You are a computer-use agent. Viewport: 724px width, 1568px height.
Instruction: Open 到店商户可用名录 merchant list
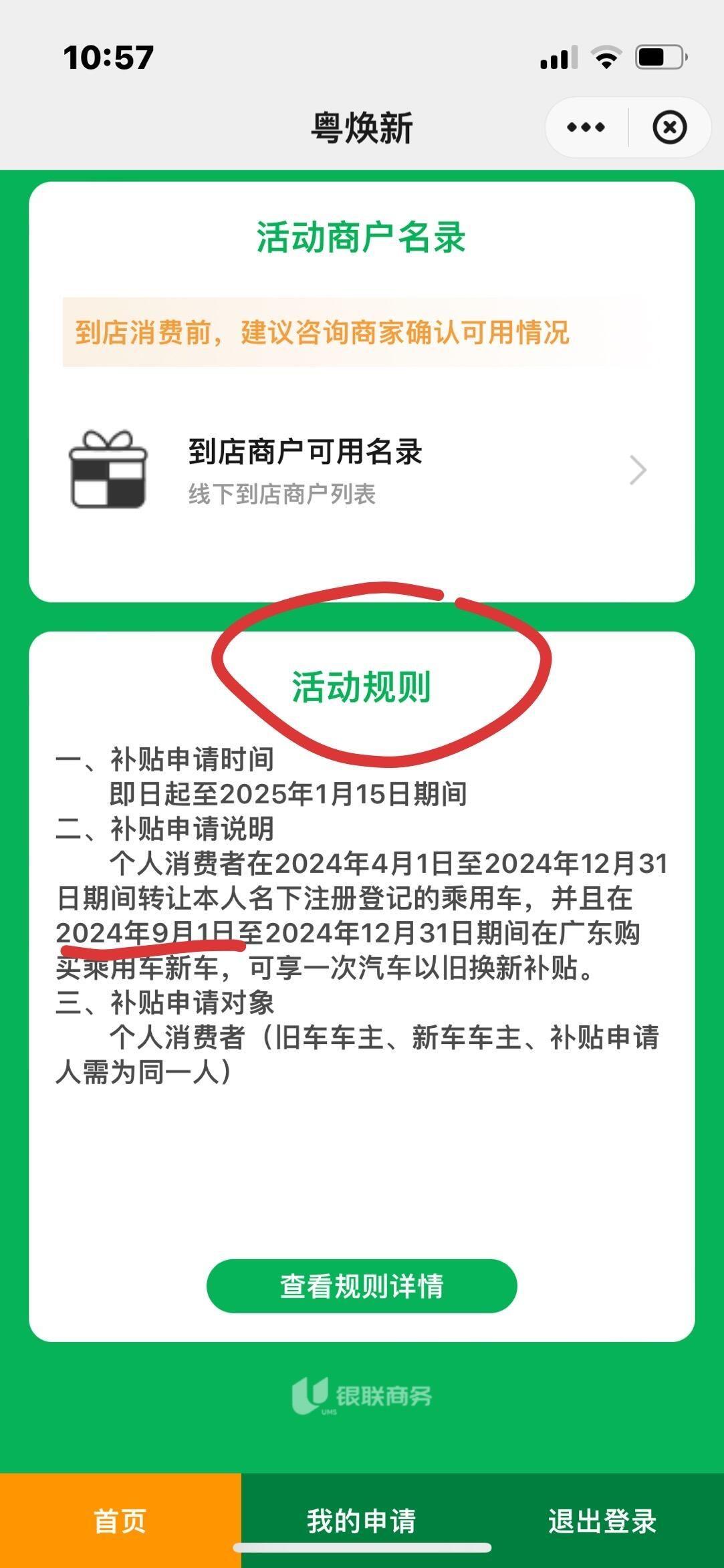pyautogui.click(x=361, y=470)
